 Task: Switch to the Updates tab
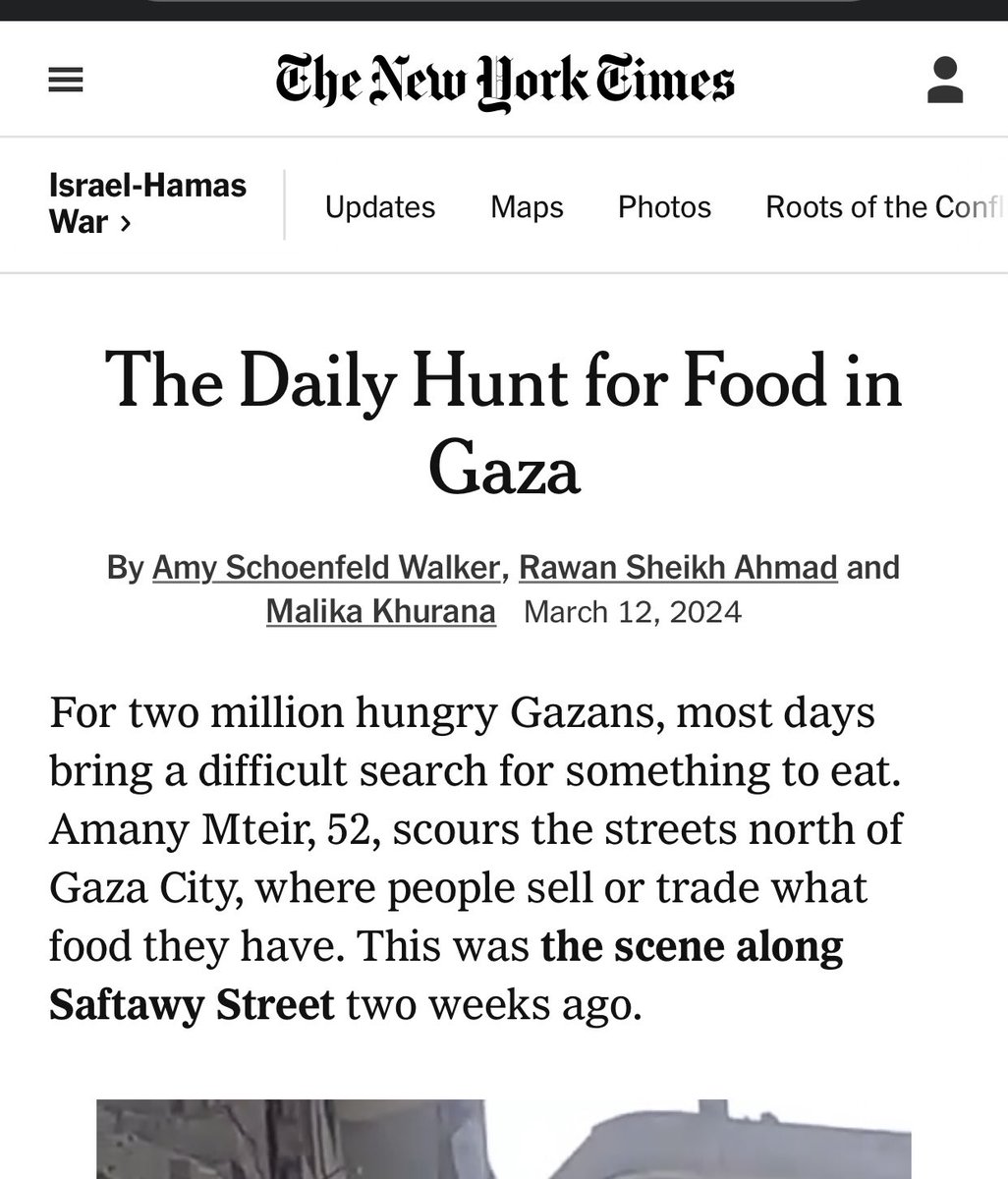379,207
